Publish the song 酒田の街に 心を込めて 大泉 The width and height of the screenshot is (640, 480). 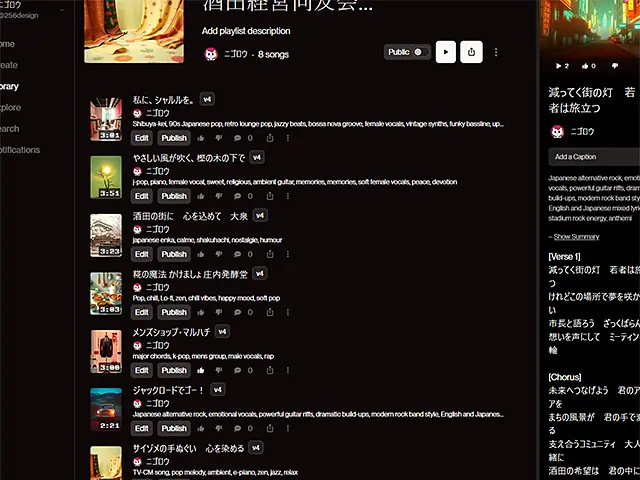pyautogui.click(x=174, y=254)
